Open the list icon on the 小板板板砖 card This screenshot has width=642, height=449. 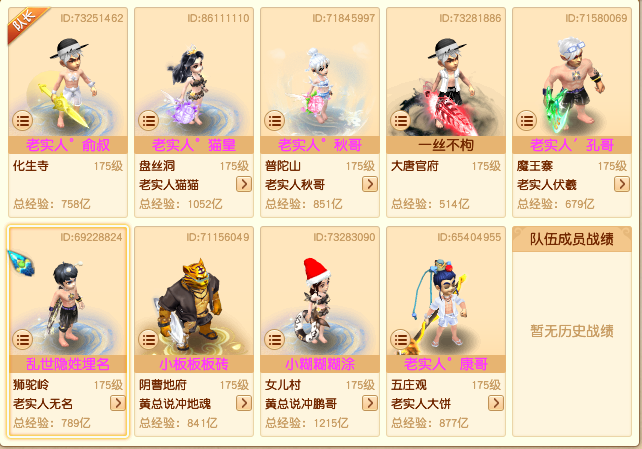(148, 340)
